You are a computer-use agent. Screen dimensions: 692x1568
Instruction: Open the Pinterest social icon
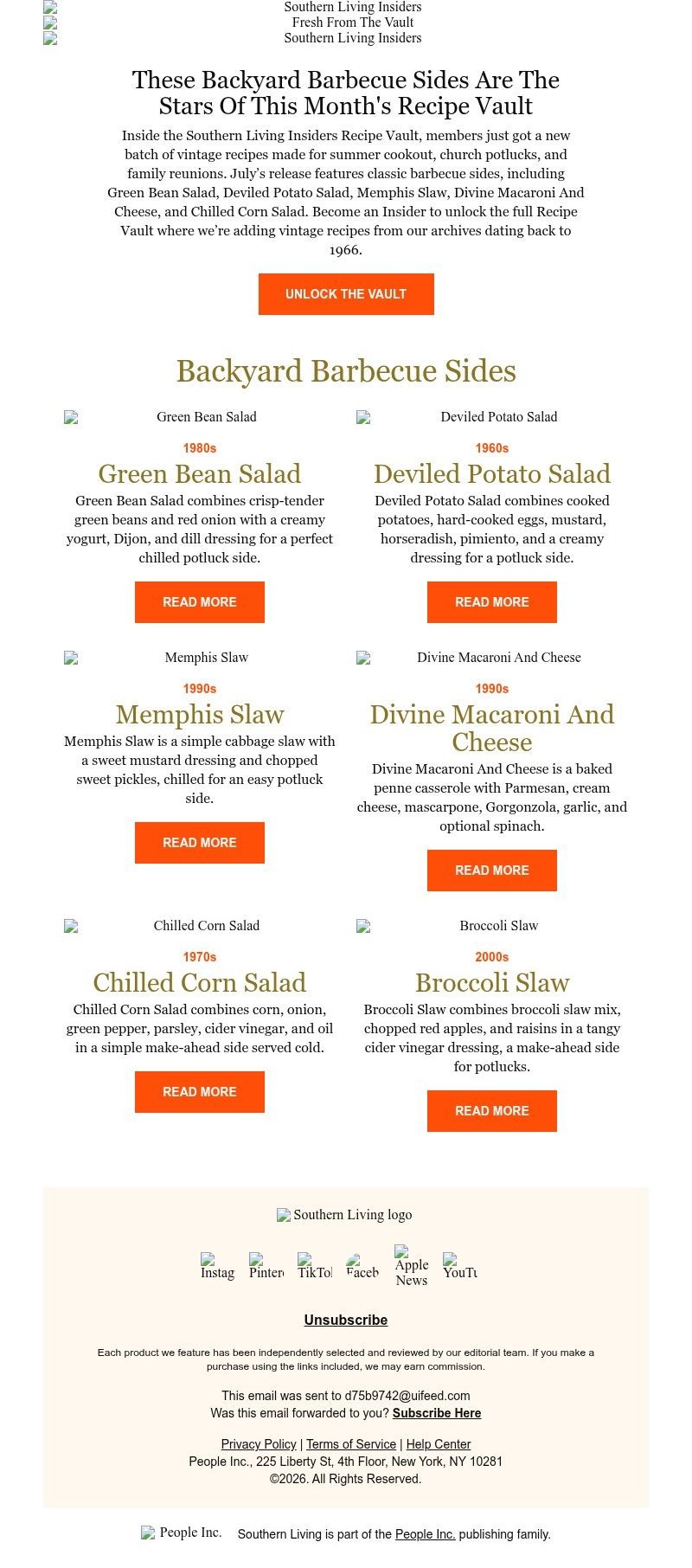(x=266, y=1267)
